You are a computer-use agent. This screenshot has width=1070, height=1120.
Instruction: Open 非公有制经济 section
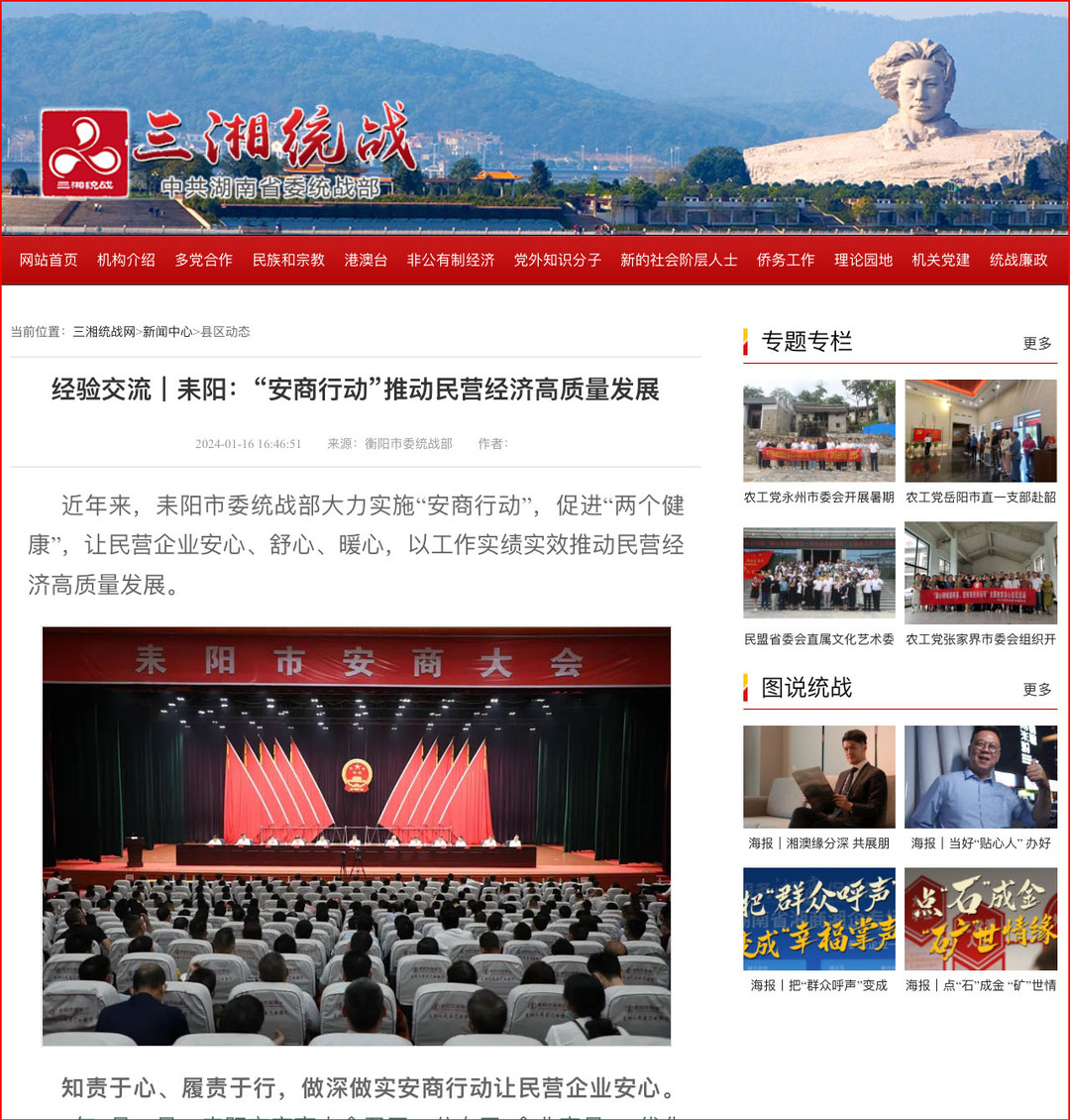coord(451,260)
